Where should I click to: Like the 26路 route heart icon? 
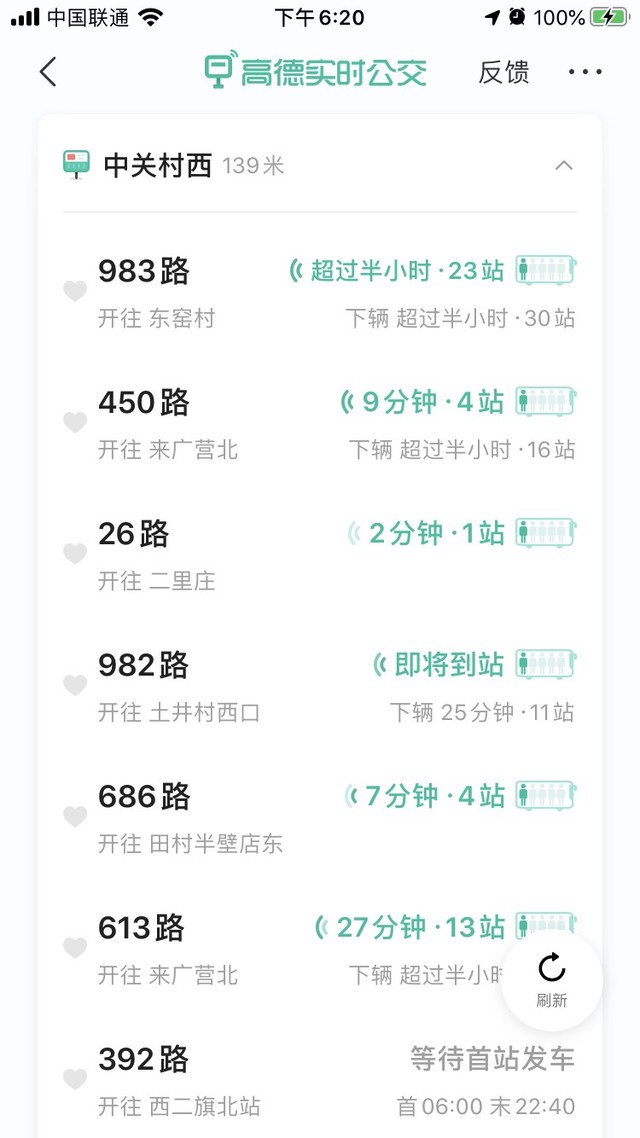pyautogui.click(x=75, y=554)
